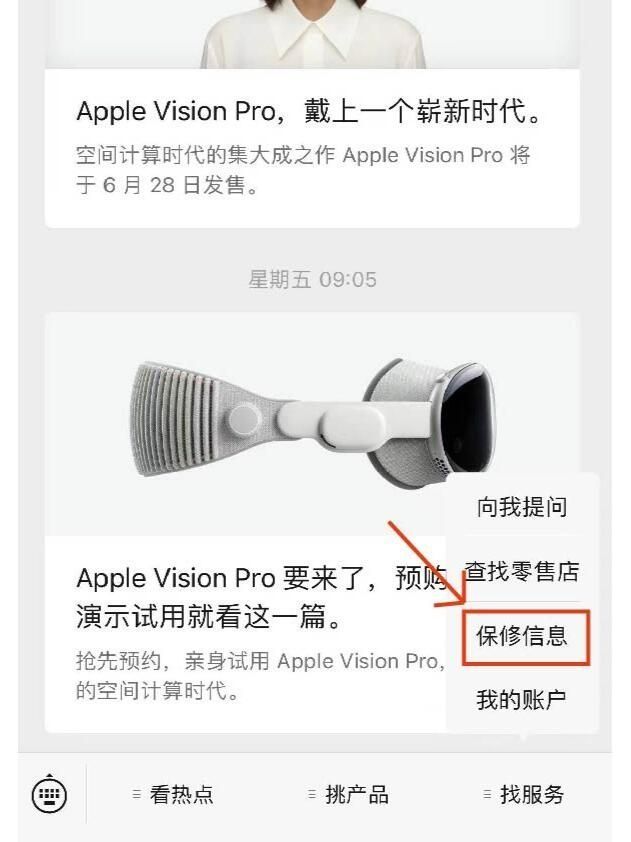Switch to keyboard input mode
631x842 pixels.
(49, 795)
